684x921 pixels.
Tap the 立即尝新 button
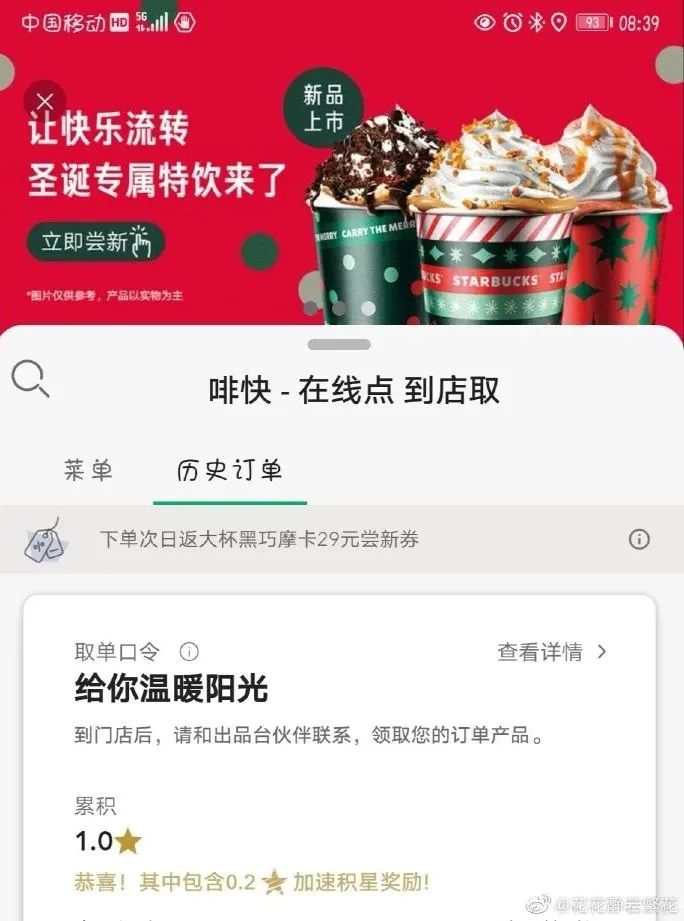point(96,242)
